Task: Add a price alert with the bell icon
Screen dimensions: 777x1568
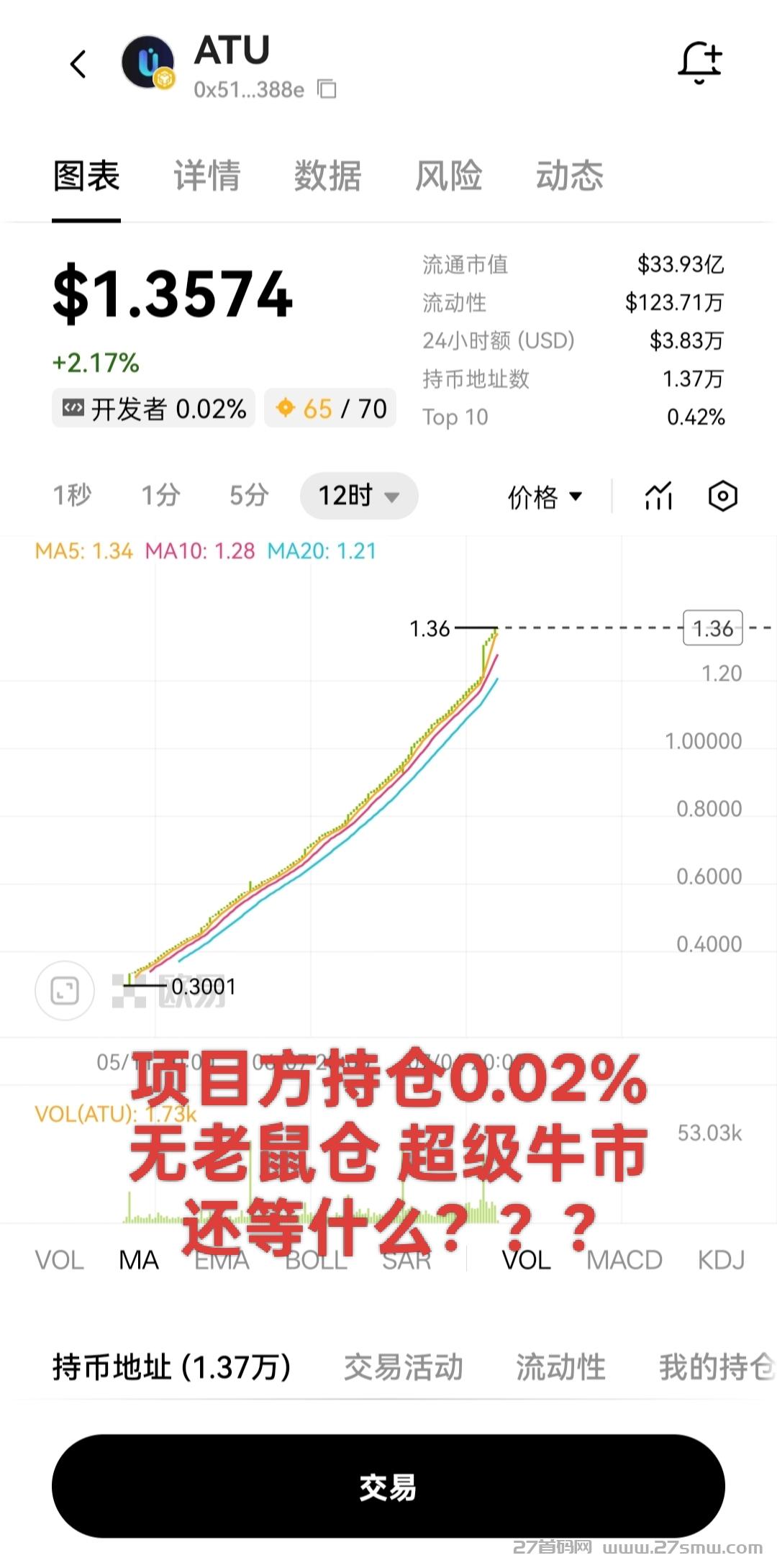Action: click(x=699, y=63)
